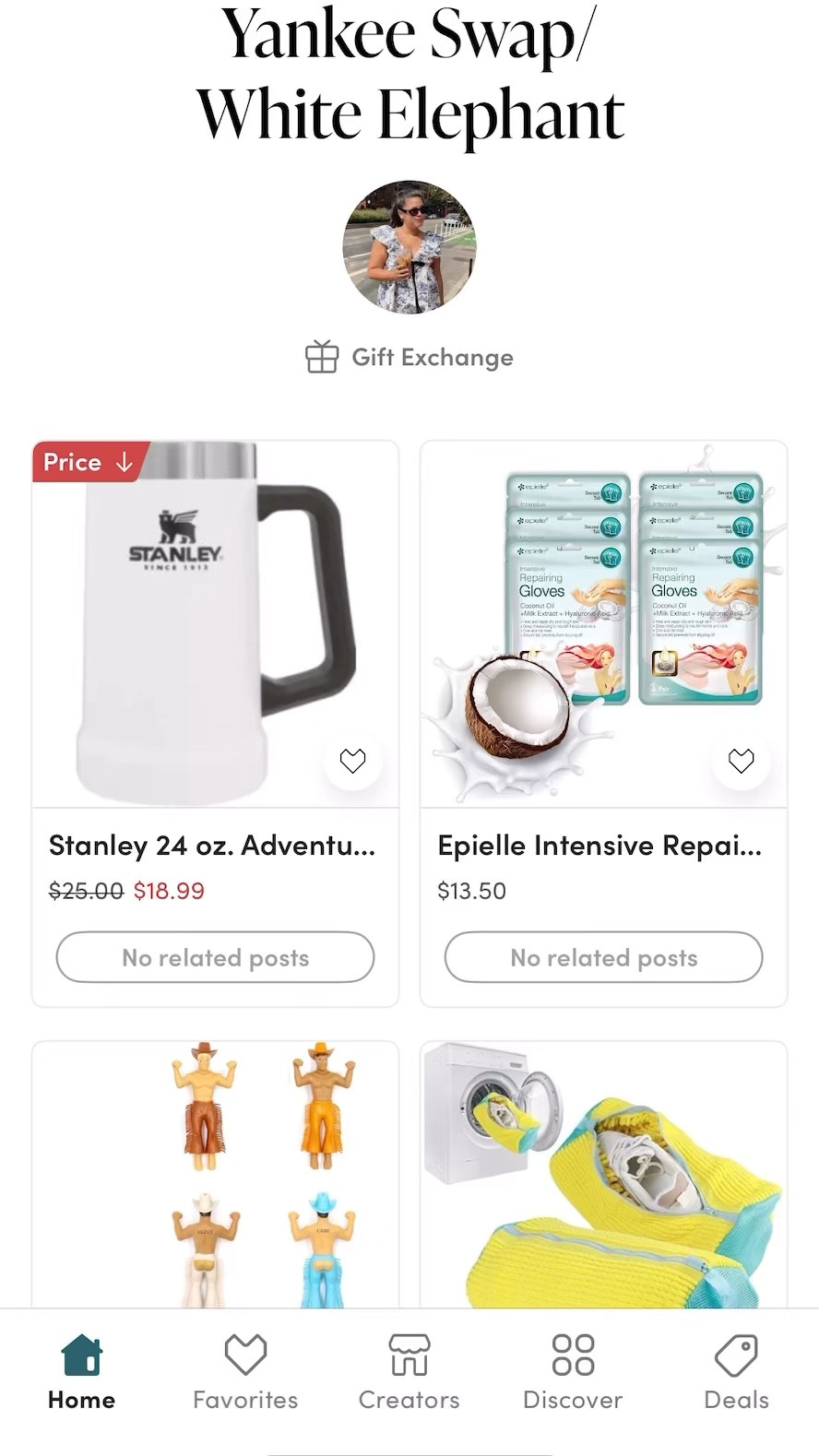Favorite the Epielle Intensive Repairing Gloves

pos(741,761)
